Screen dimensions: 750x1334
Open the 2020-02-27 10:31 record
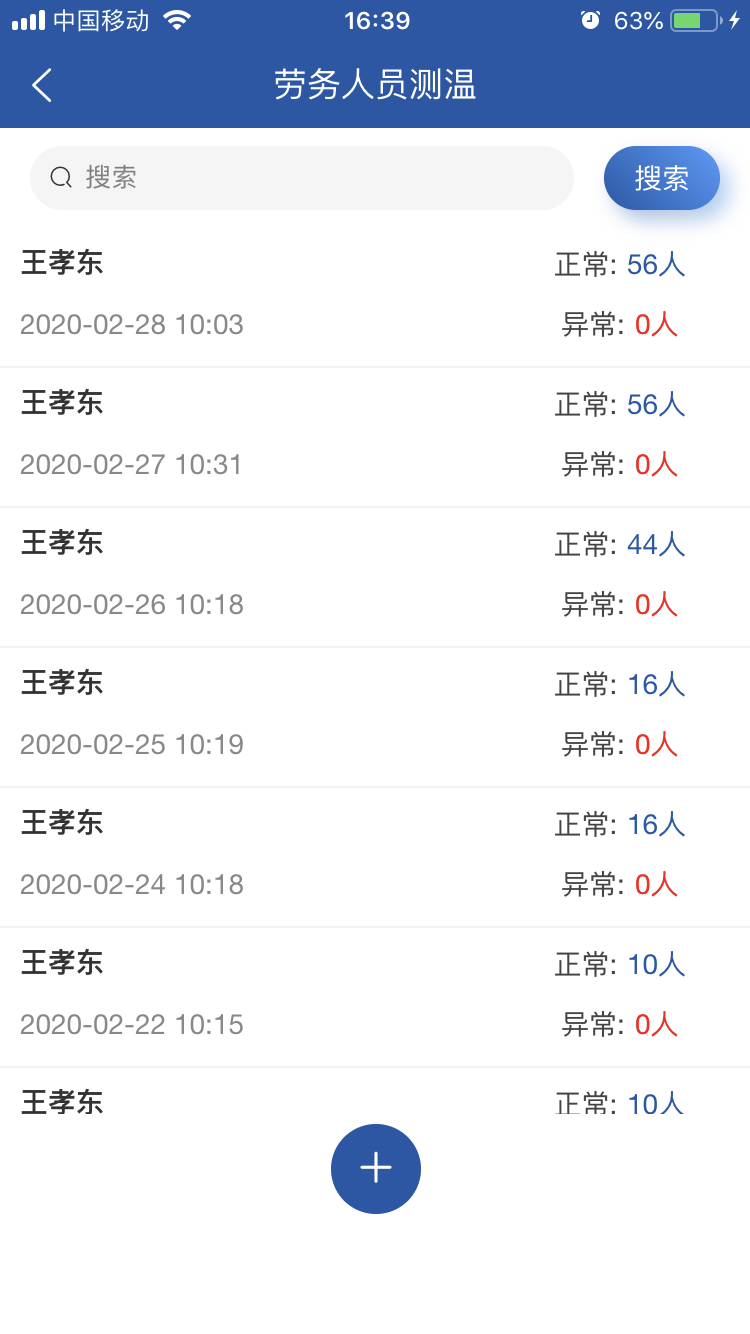point(374,436)
